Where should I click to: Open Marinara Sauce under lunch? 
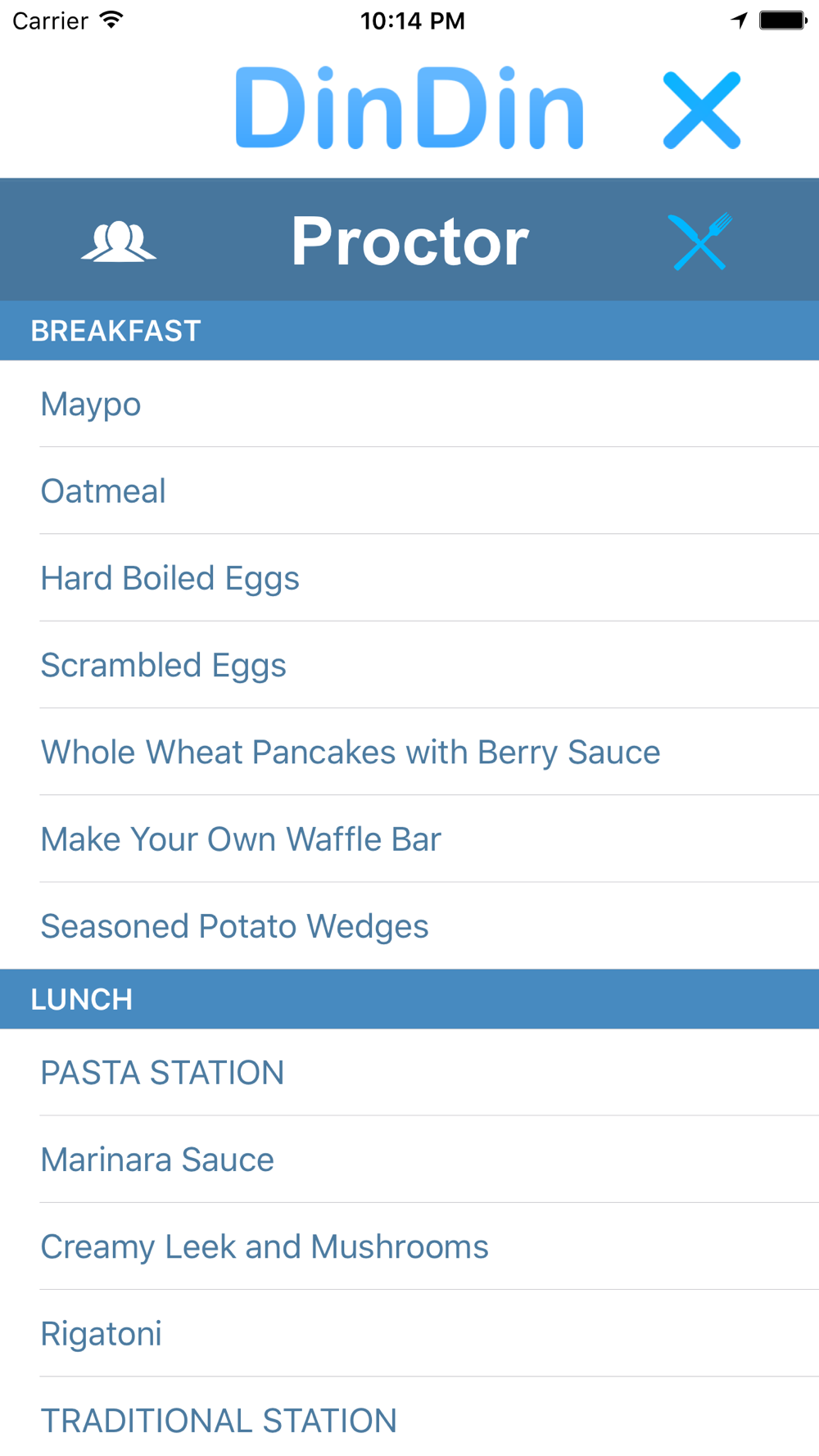[409, 1159]
